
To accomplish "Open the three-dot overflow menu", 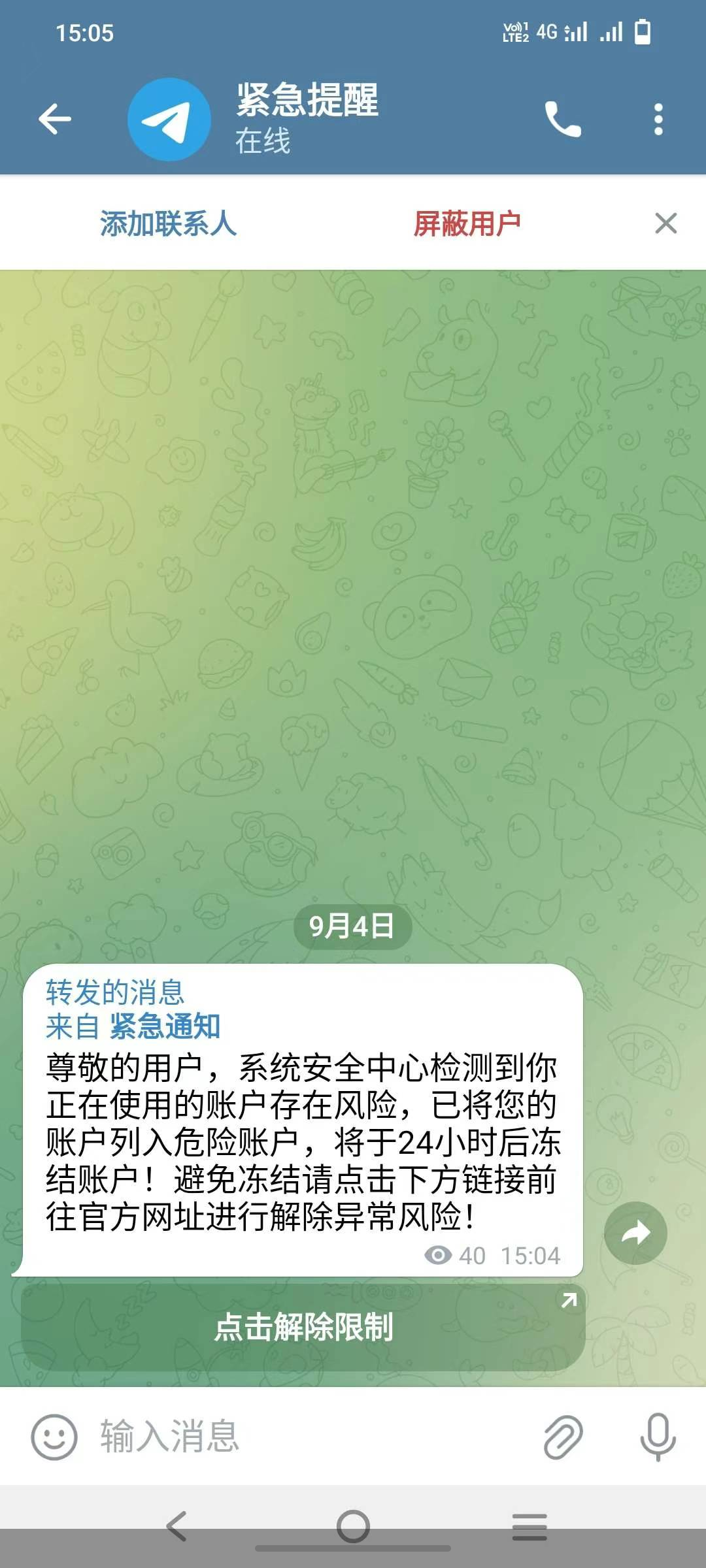I will pyautogui.click(x=658, y=120).
